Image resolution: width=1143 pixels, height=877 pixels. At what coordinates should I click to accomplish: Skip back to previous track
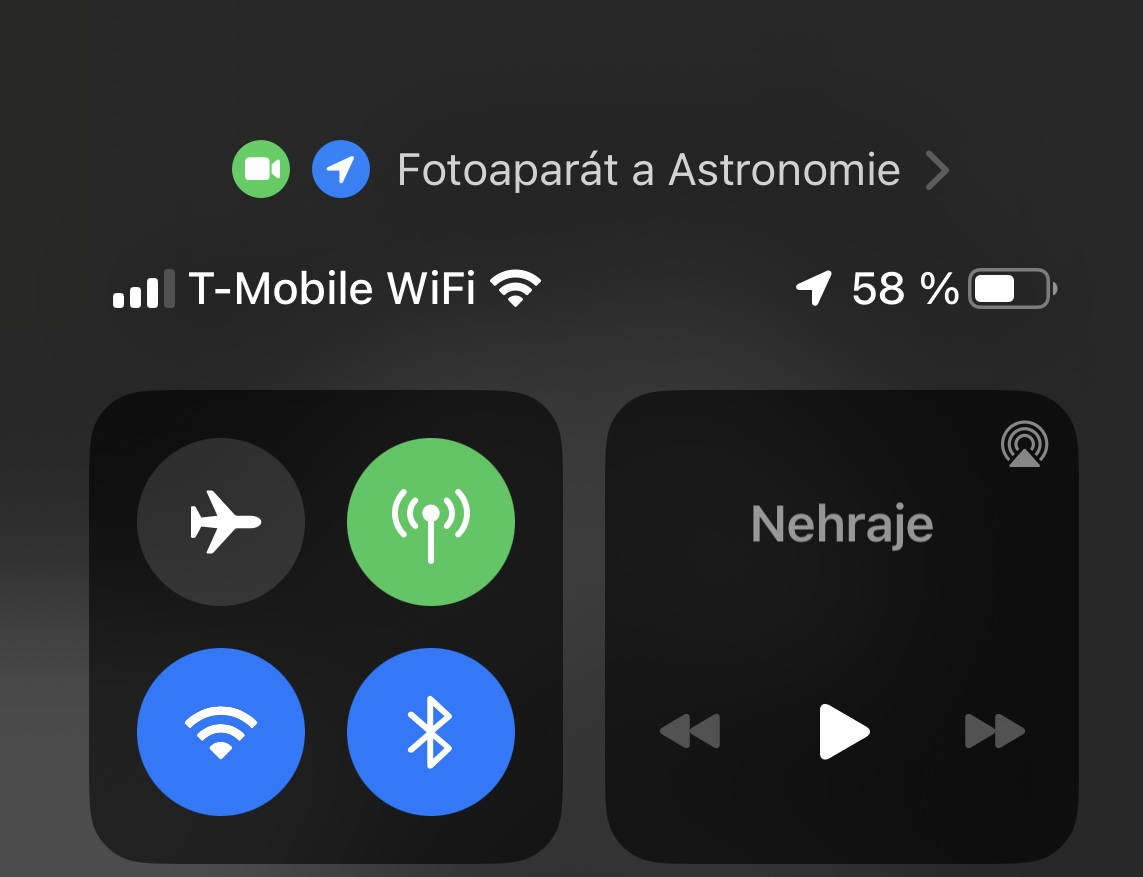690,732
